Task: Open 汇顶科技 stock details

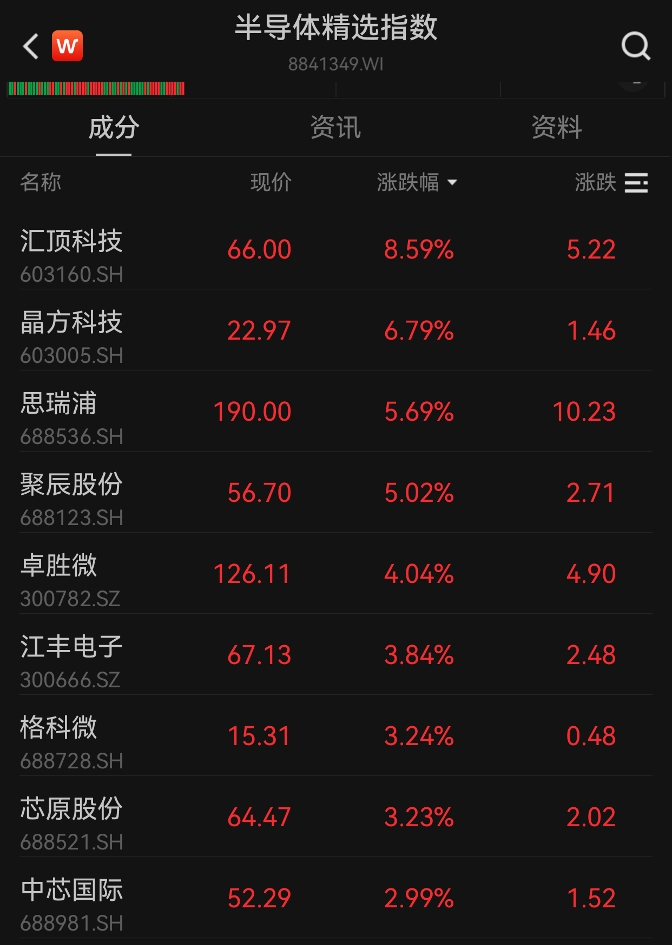Action: point(72,241)
